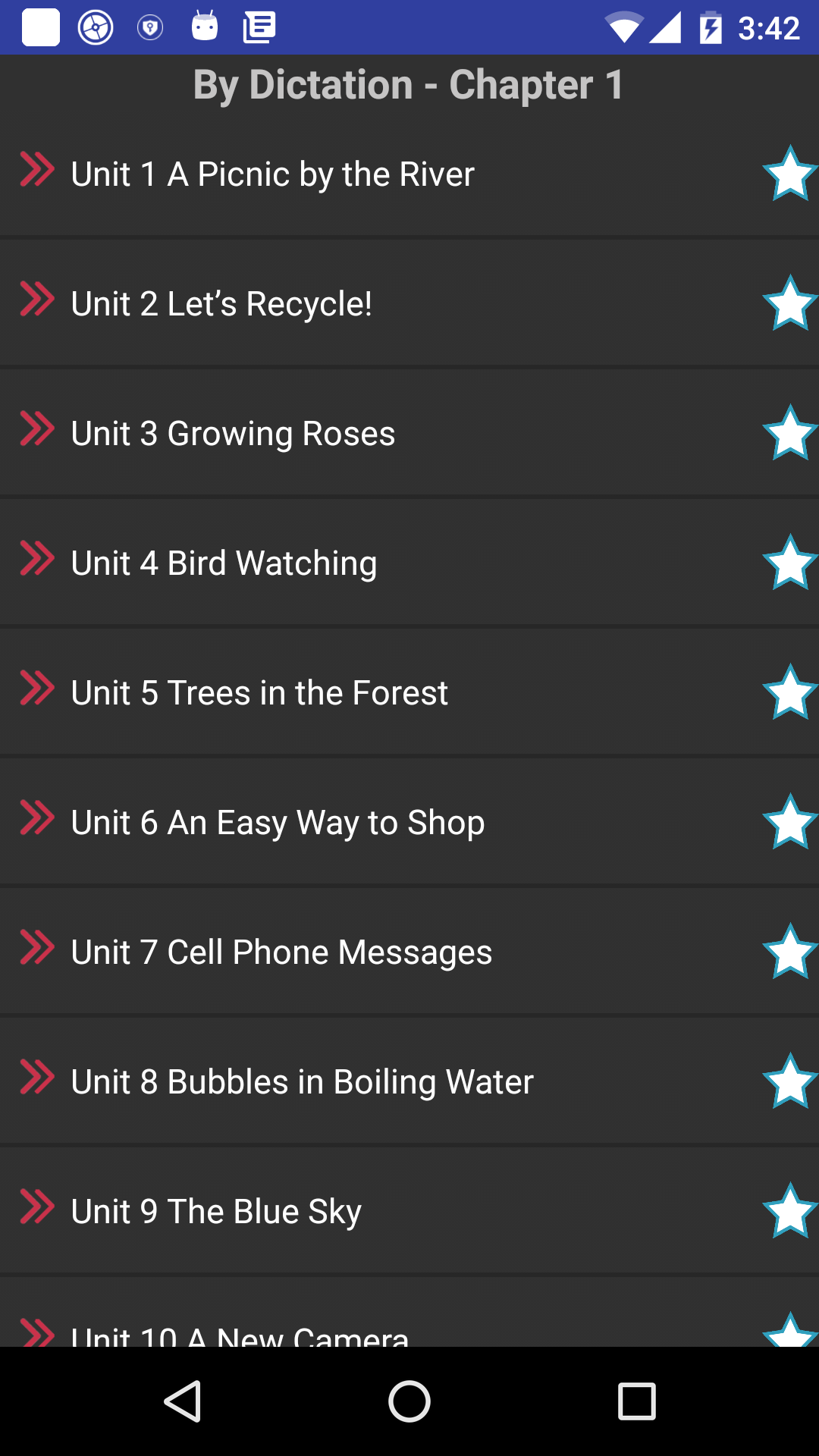Select Unit 3 Growing Roses

tap(233, 434)
